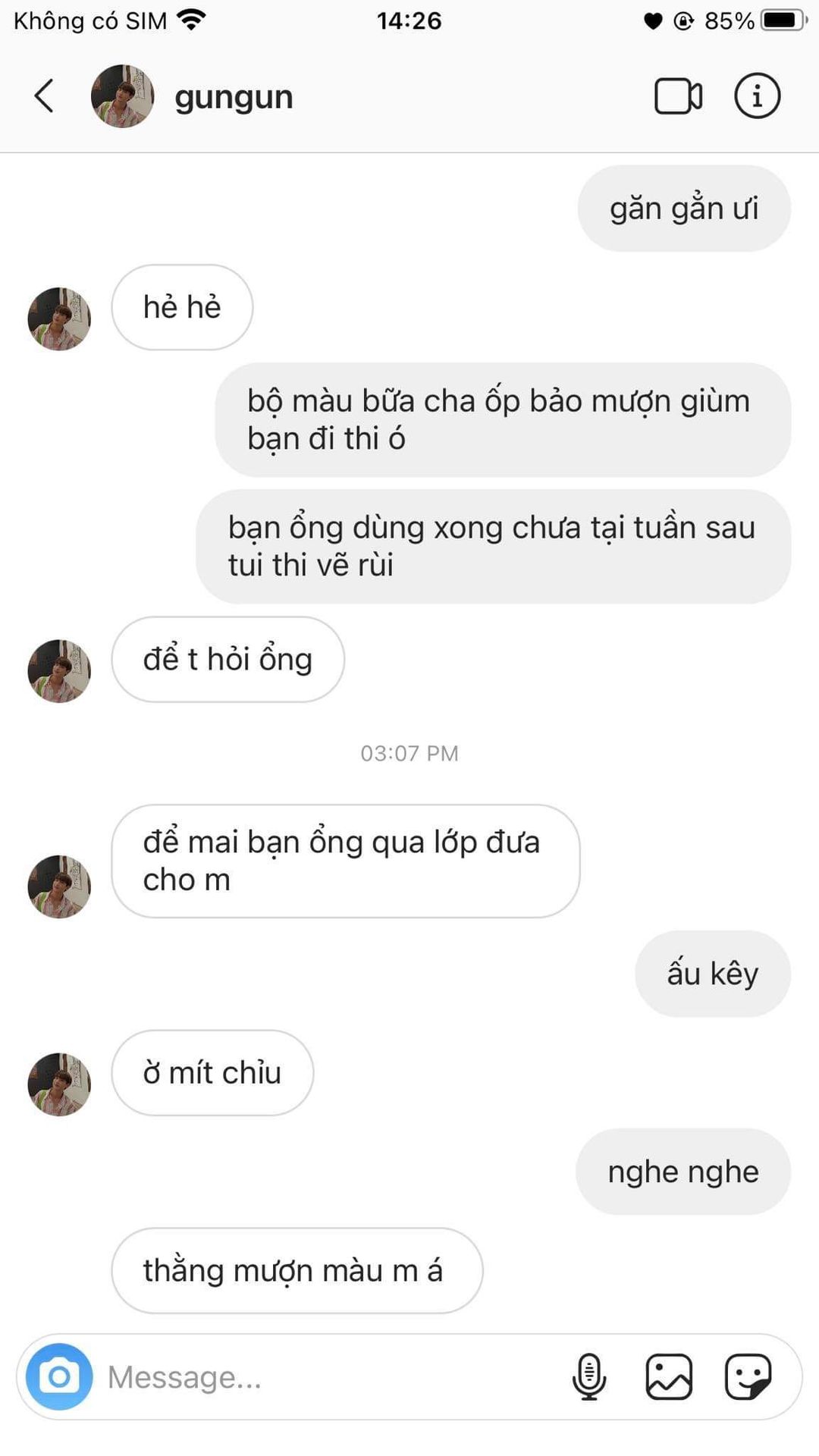Open the sticker picker

tap(748, 1376)
